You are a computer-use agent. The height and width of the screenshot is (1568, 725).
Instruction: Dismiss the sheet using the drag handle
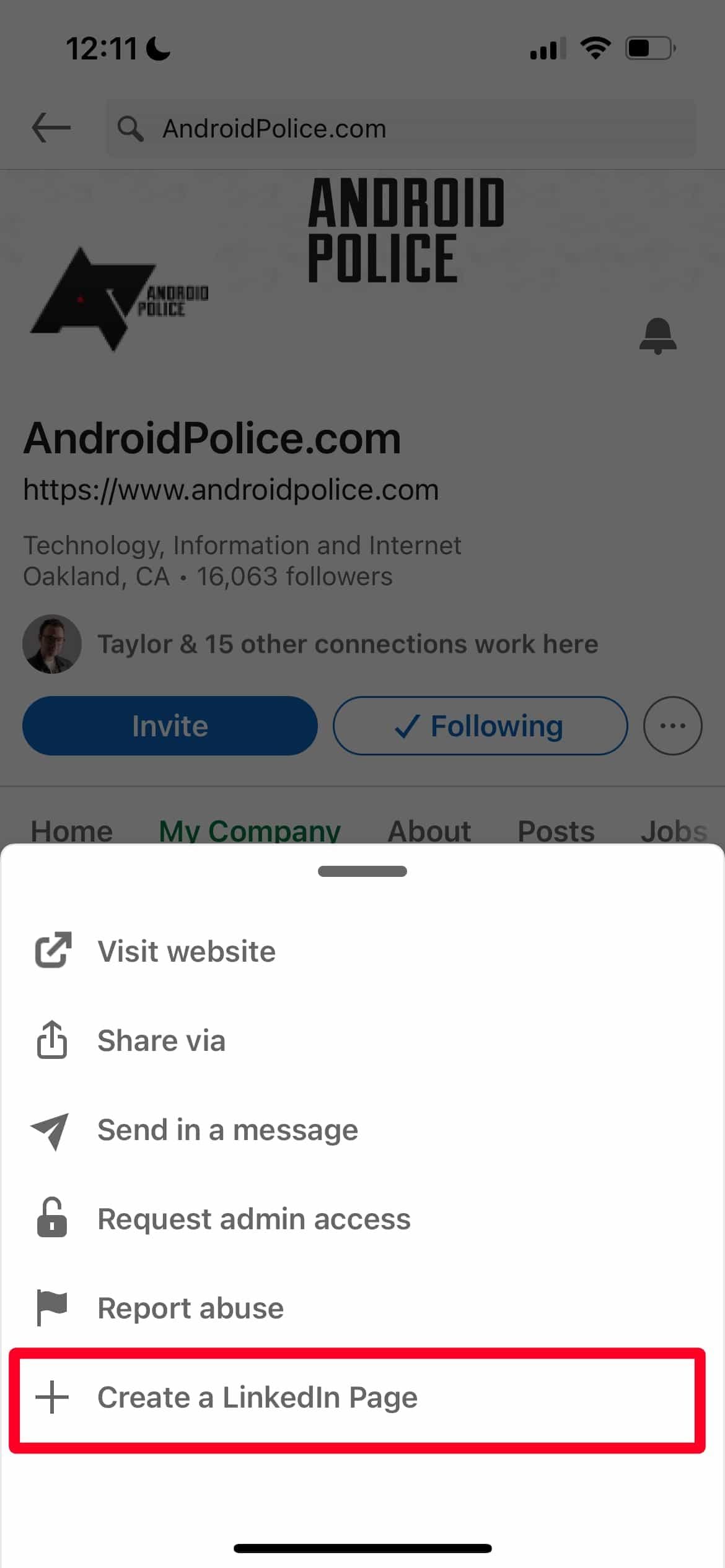[362, 871]
